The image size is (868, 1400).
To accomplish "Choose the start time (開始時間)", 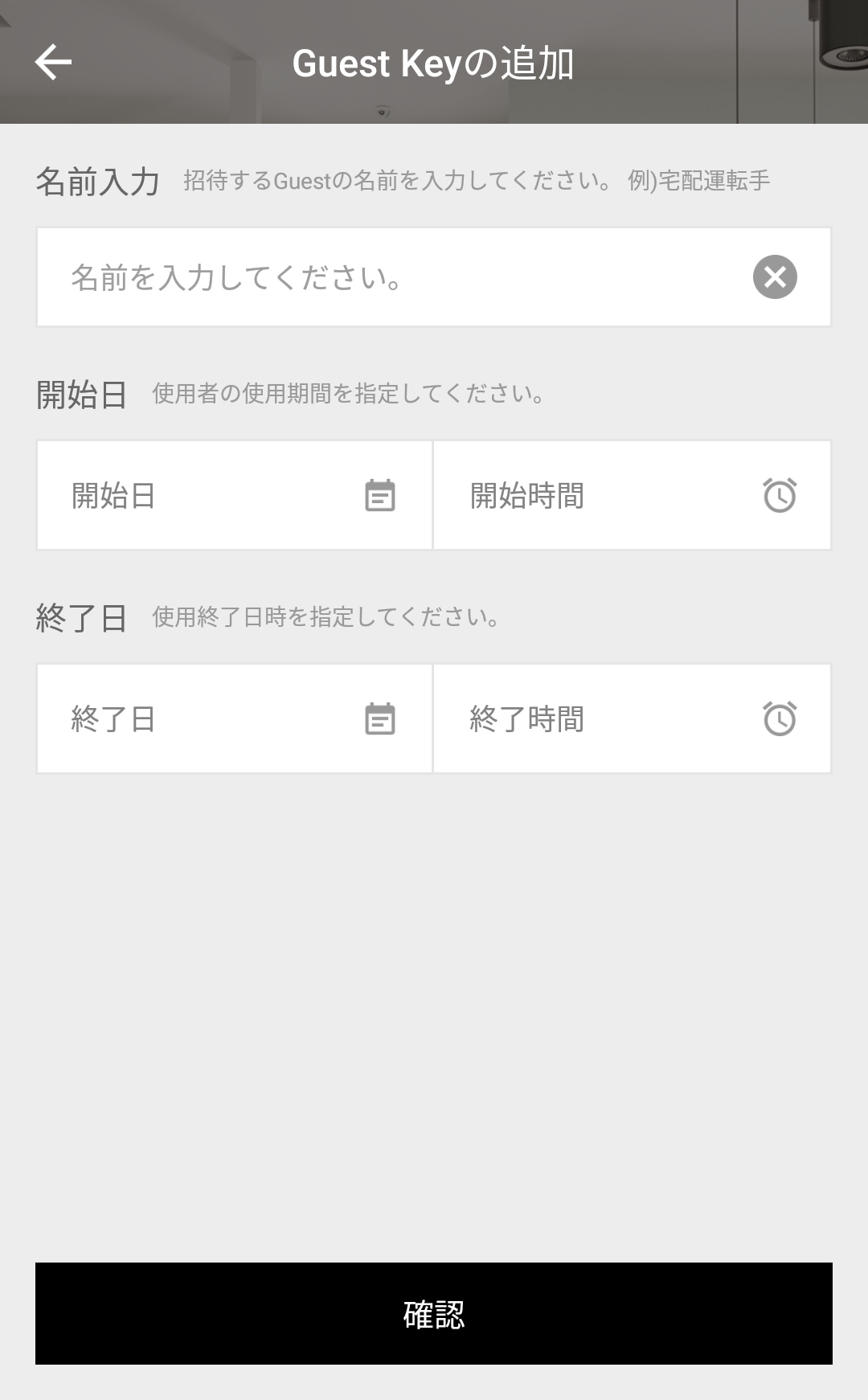I will [632, 495].
